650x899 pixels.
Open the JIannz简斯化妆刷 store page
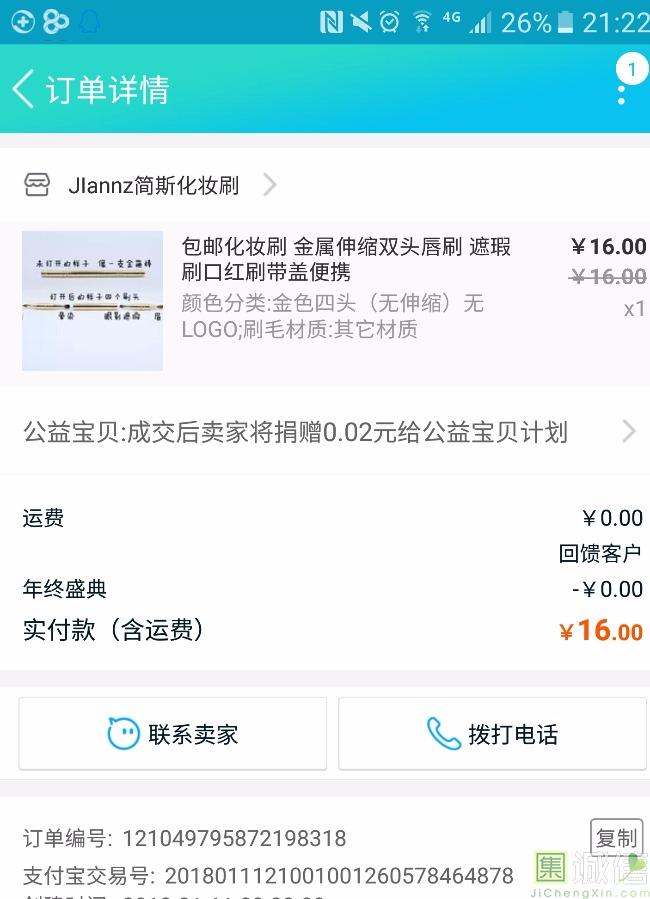[x=150, y=185]
